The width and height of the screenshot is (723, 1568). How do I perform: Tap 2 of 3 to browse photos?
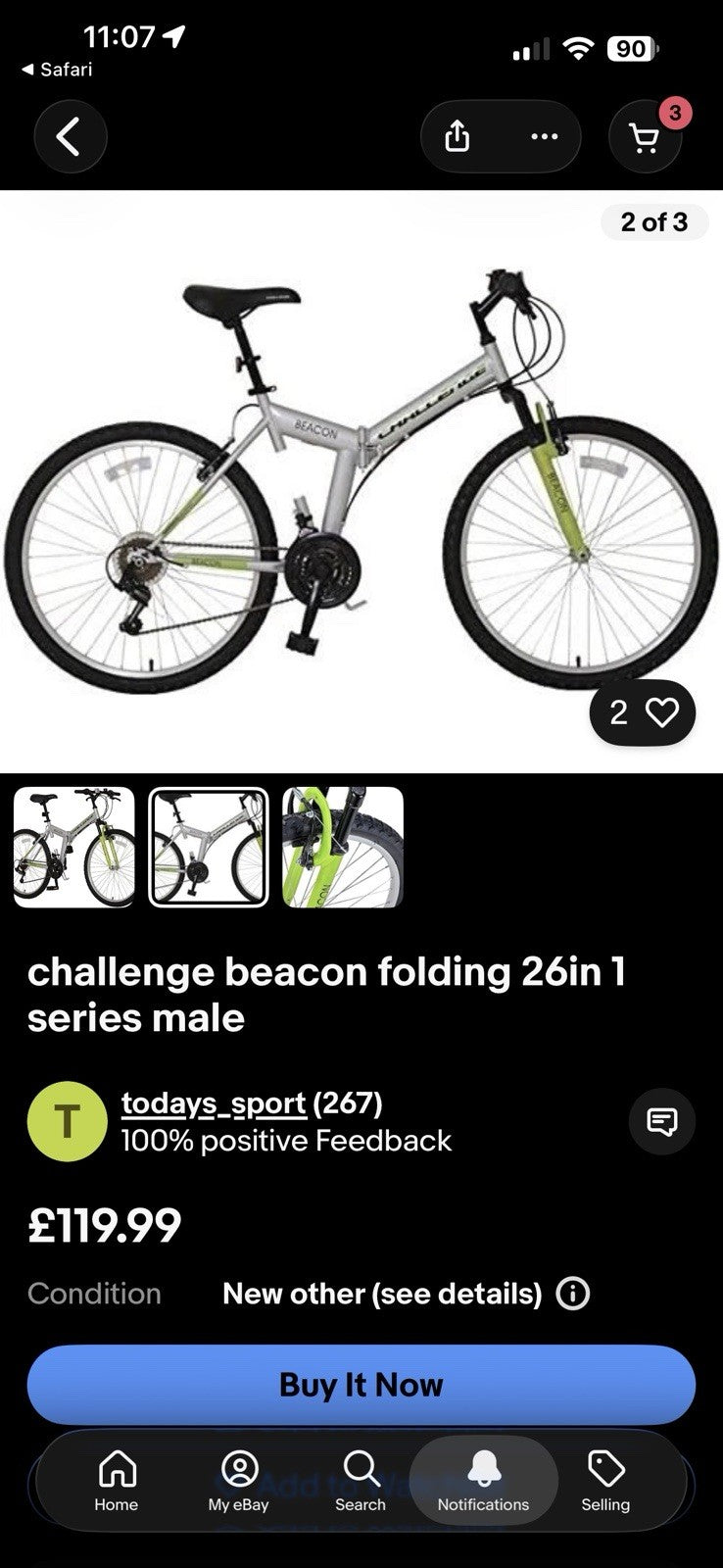[654, 222]
